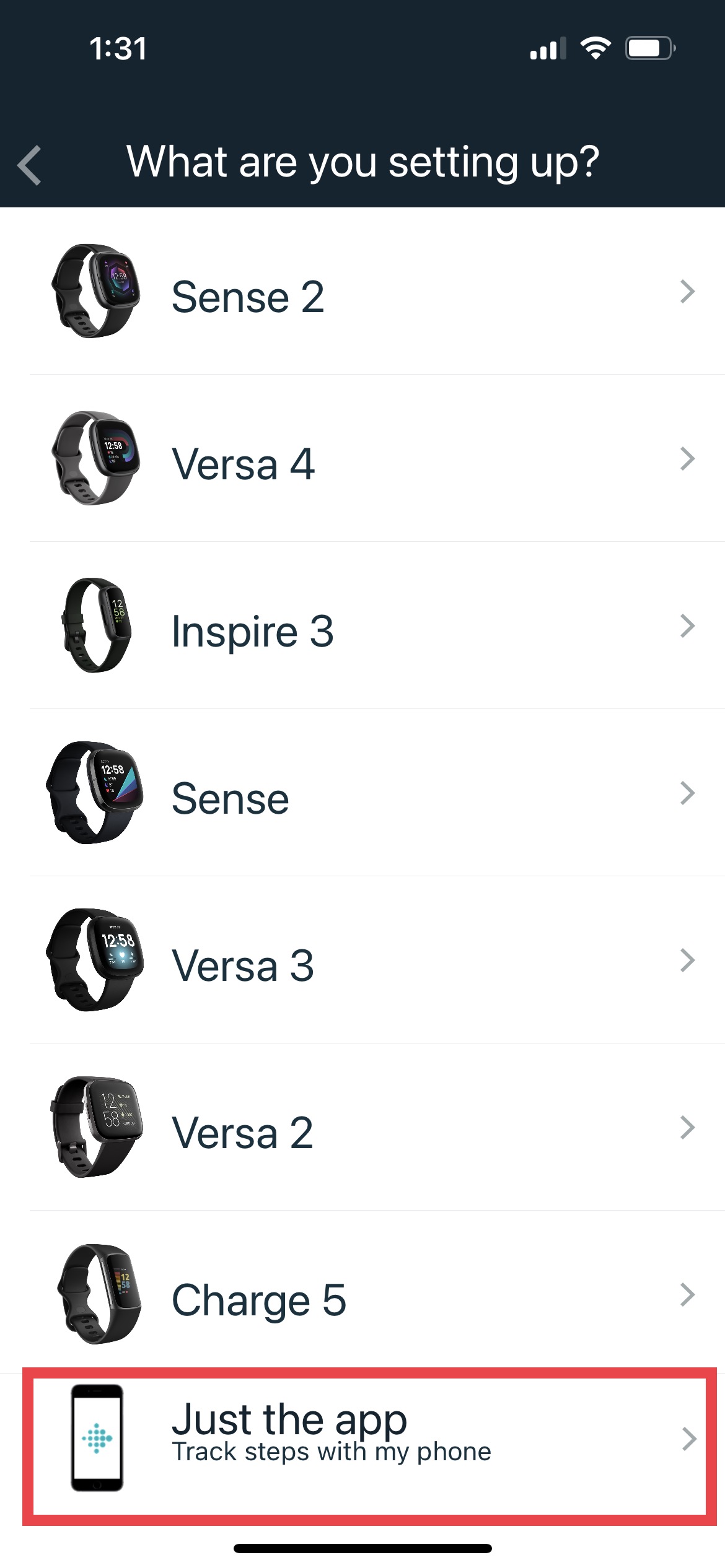
Task: Choose Versa 4 from the list
Action: pyautogui.click(x=372, y=460)
